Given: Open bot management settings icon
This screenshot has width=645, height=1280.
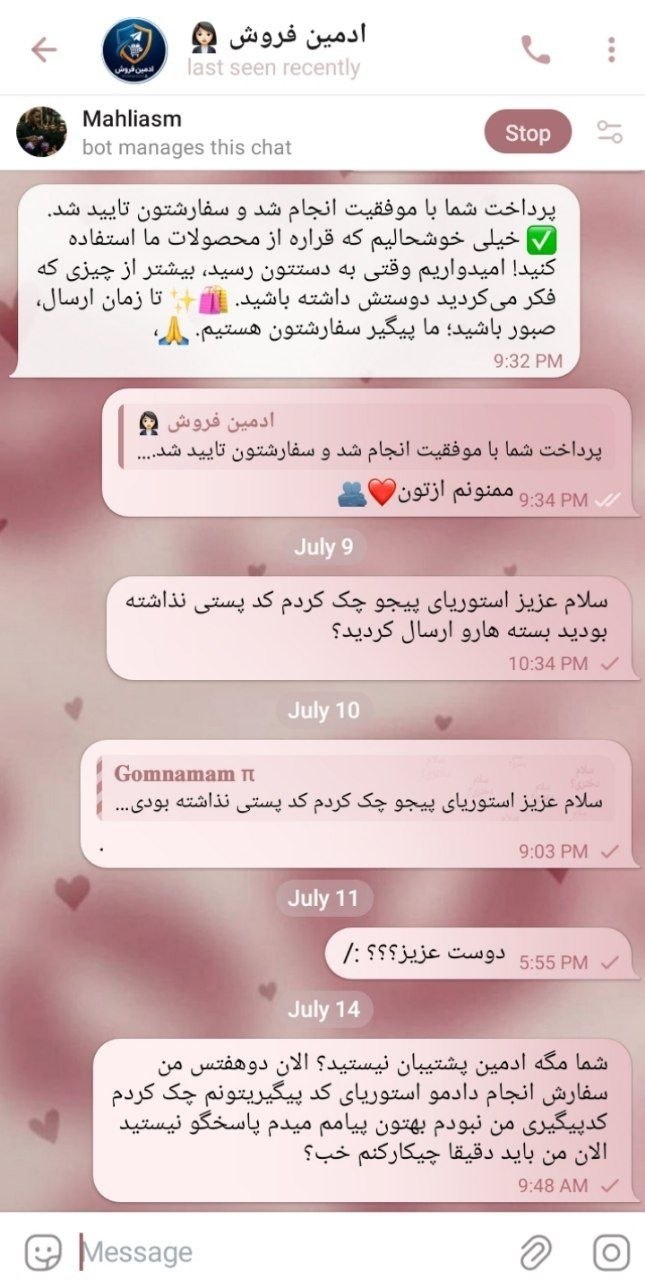Looking at the screenshot, I should pyautogui.click(x=609, y=132).
